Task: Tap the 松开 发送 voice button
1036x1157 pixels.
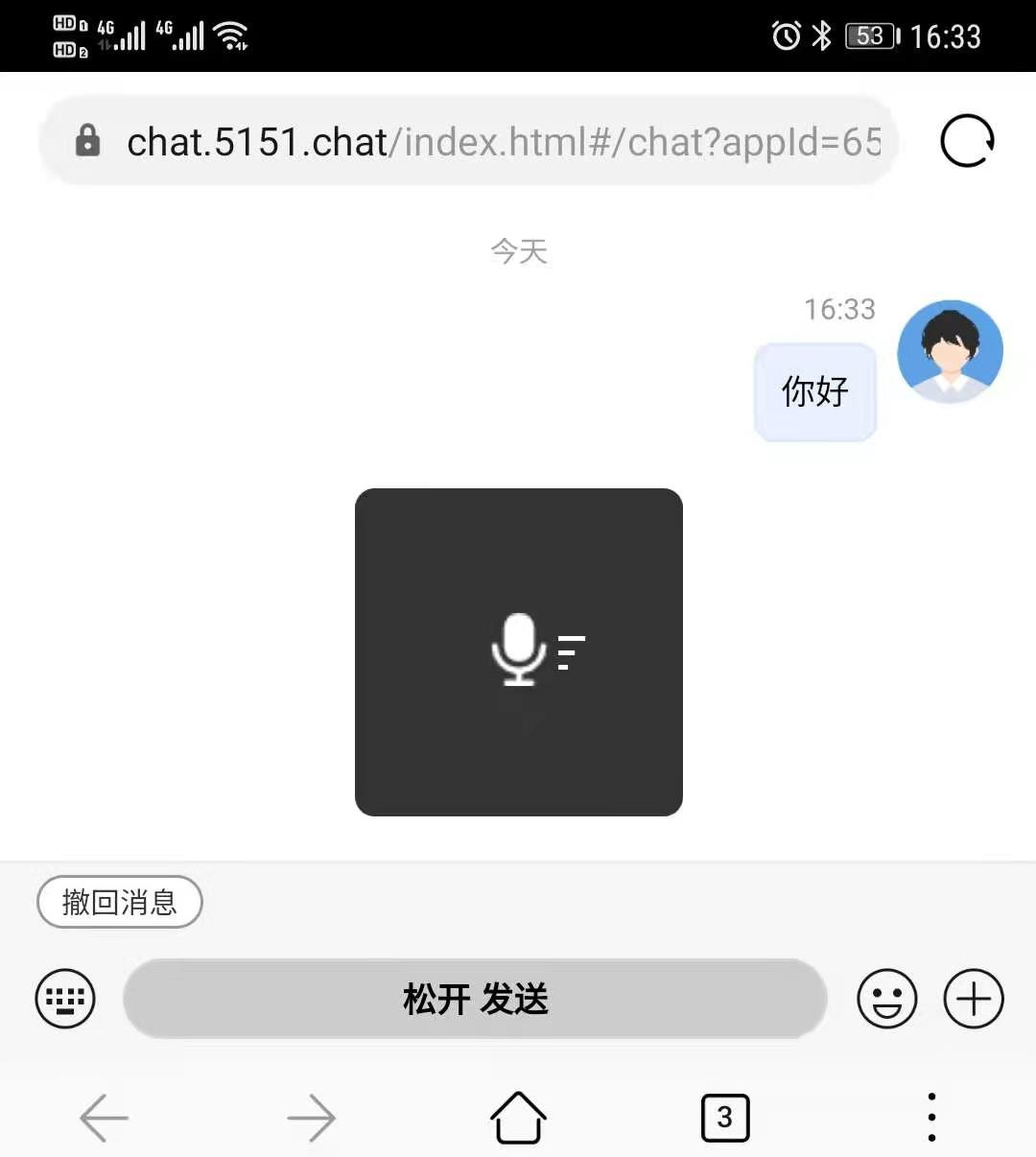Action: [x=475, y=999]
